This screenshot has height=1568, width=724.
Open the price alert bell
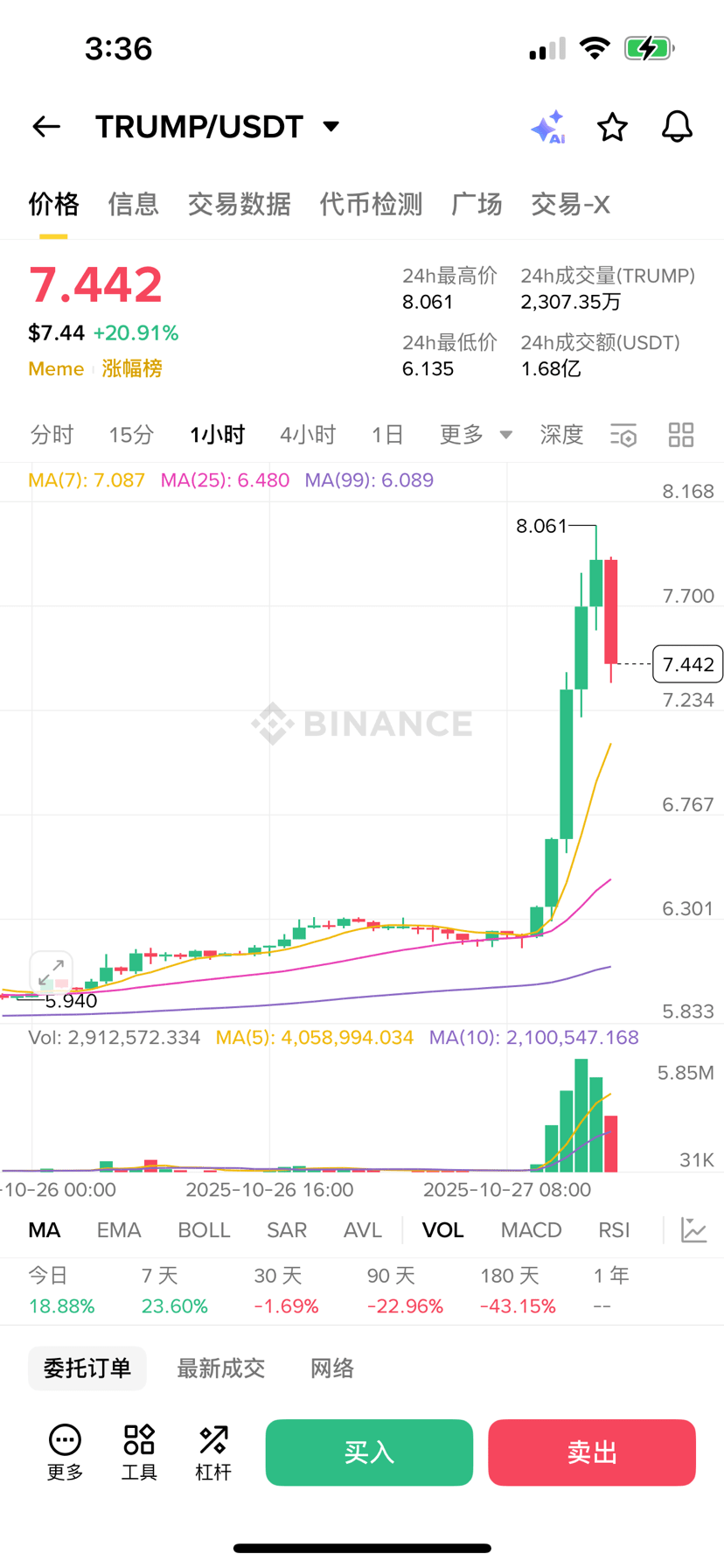coord(677,128)
